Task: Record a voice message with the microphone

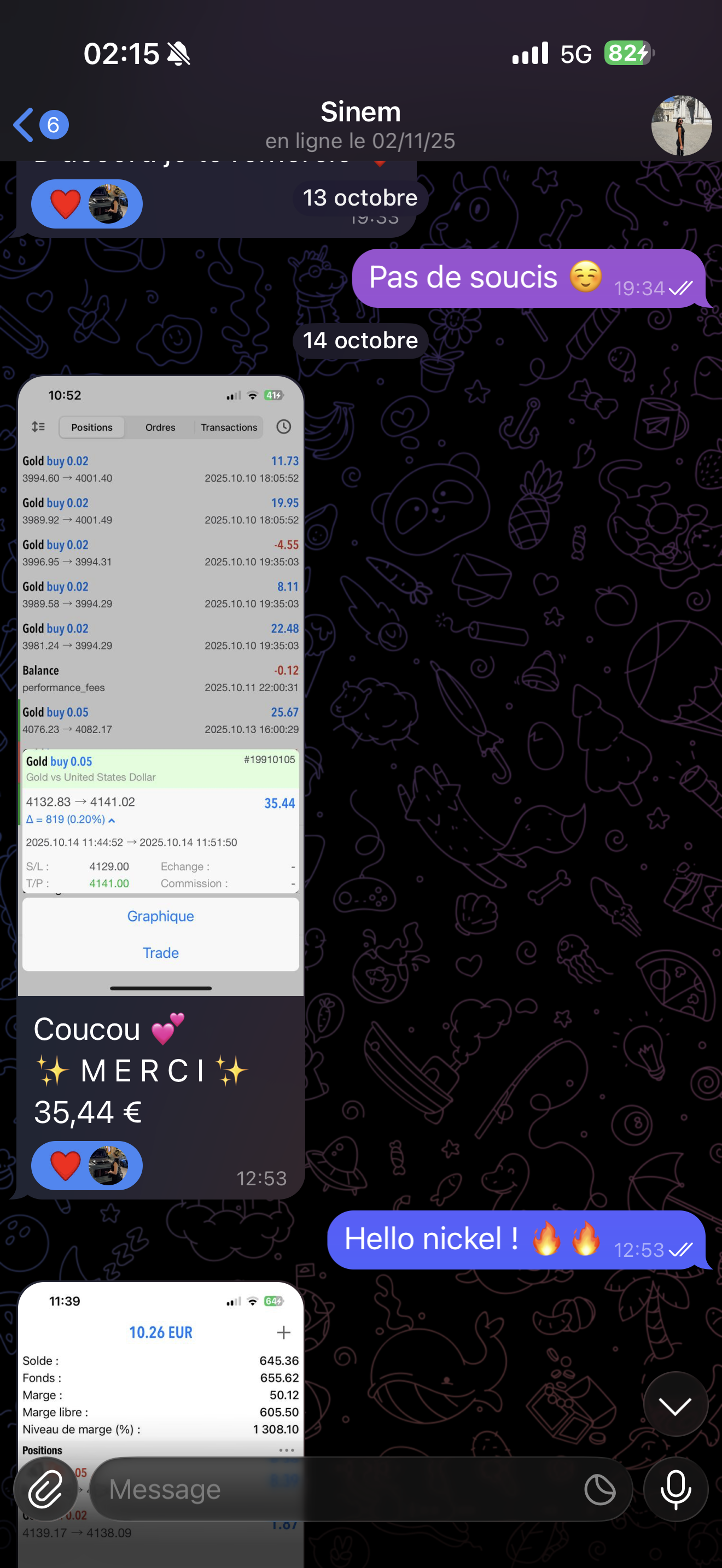Action: coord(675,1489)
